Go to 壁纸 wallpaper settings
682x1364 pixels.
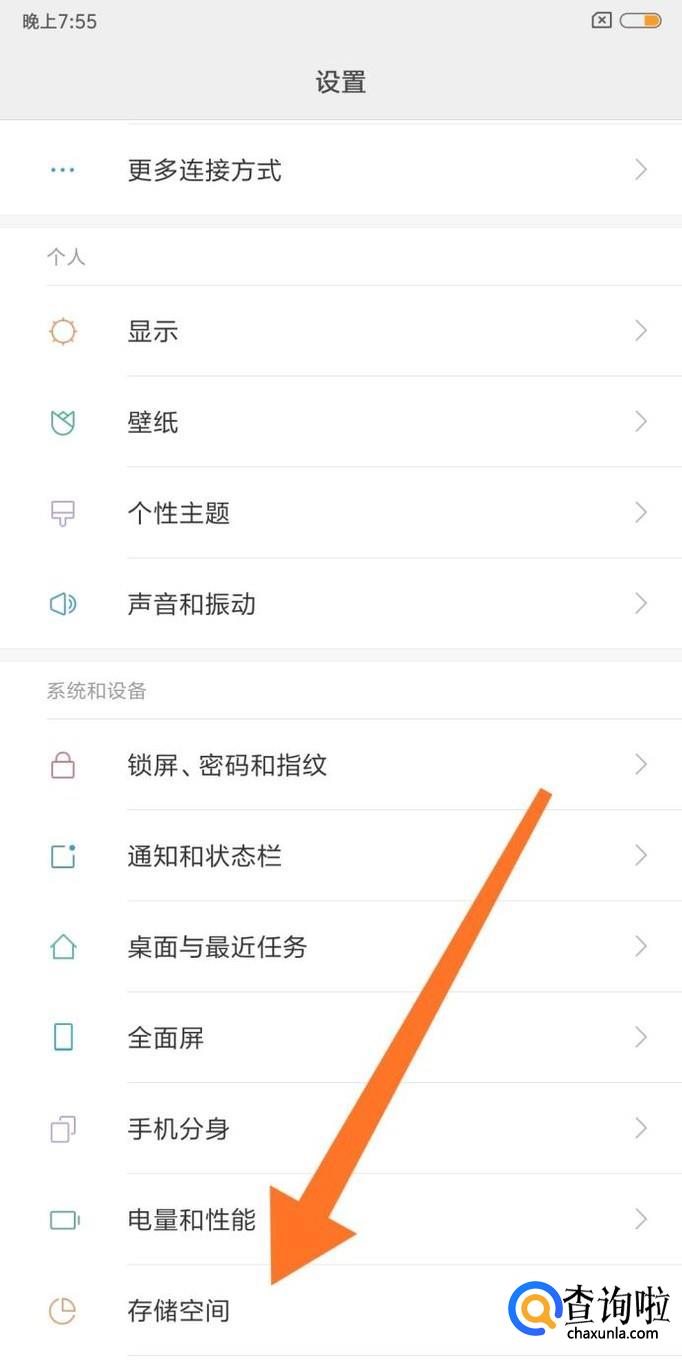[153, 422]
